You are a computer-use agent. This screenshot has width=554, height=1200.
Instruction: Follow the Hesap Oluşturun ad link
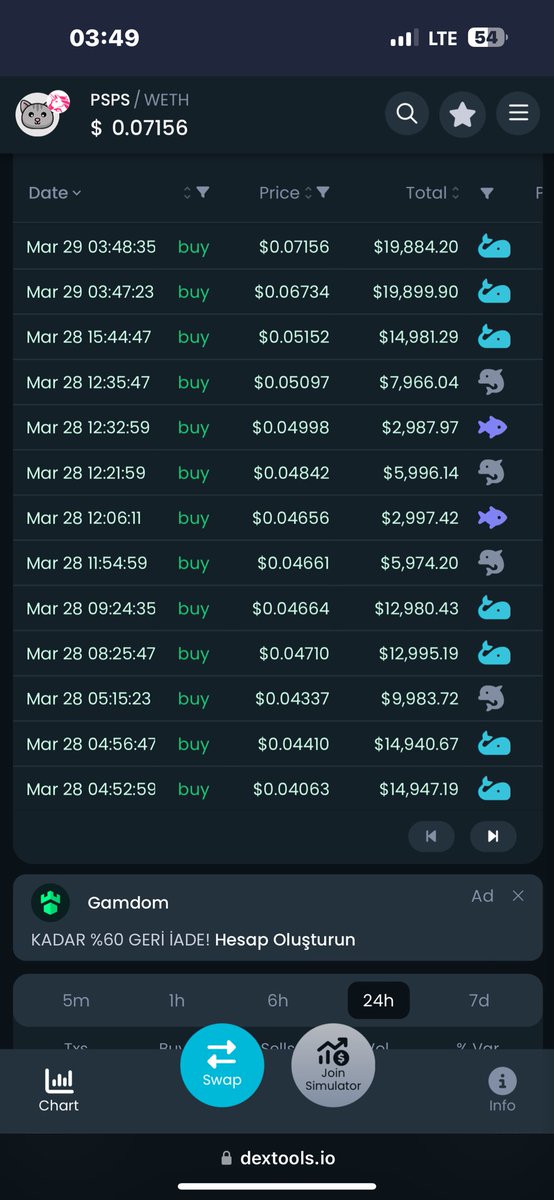pos(285,940)
